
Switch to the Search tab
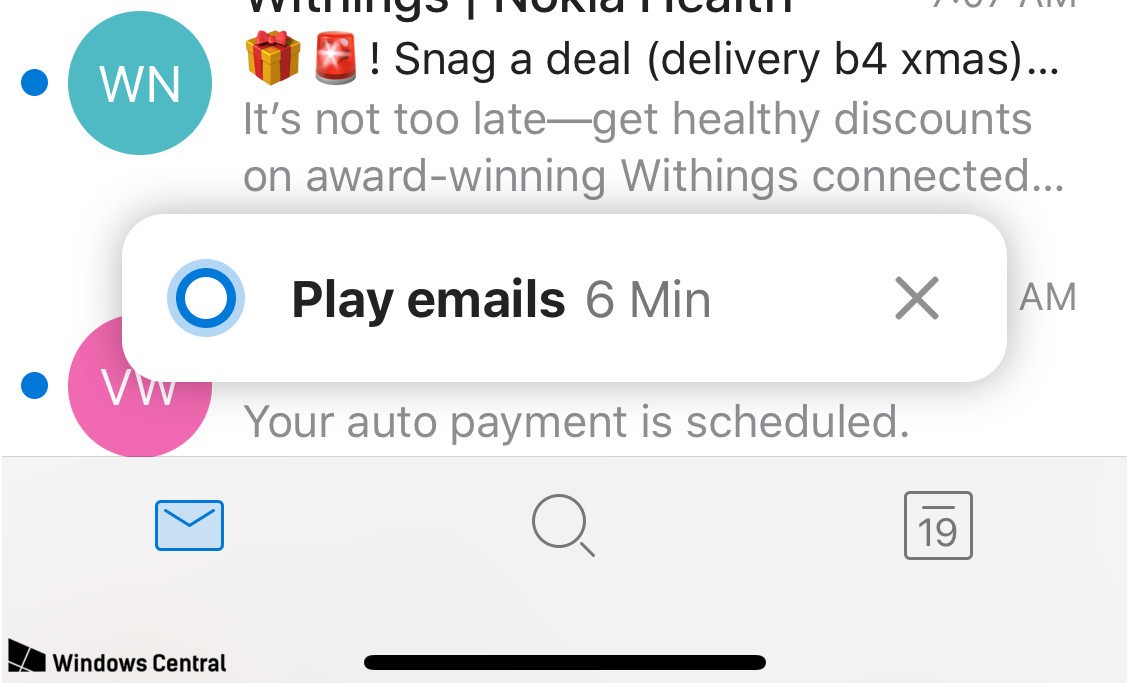(563, 527)
